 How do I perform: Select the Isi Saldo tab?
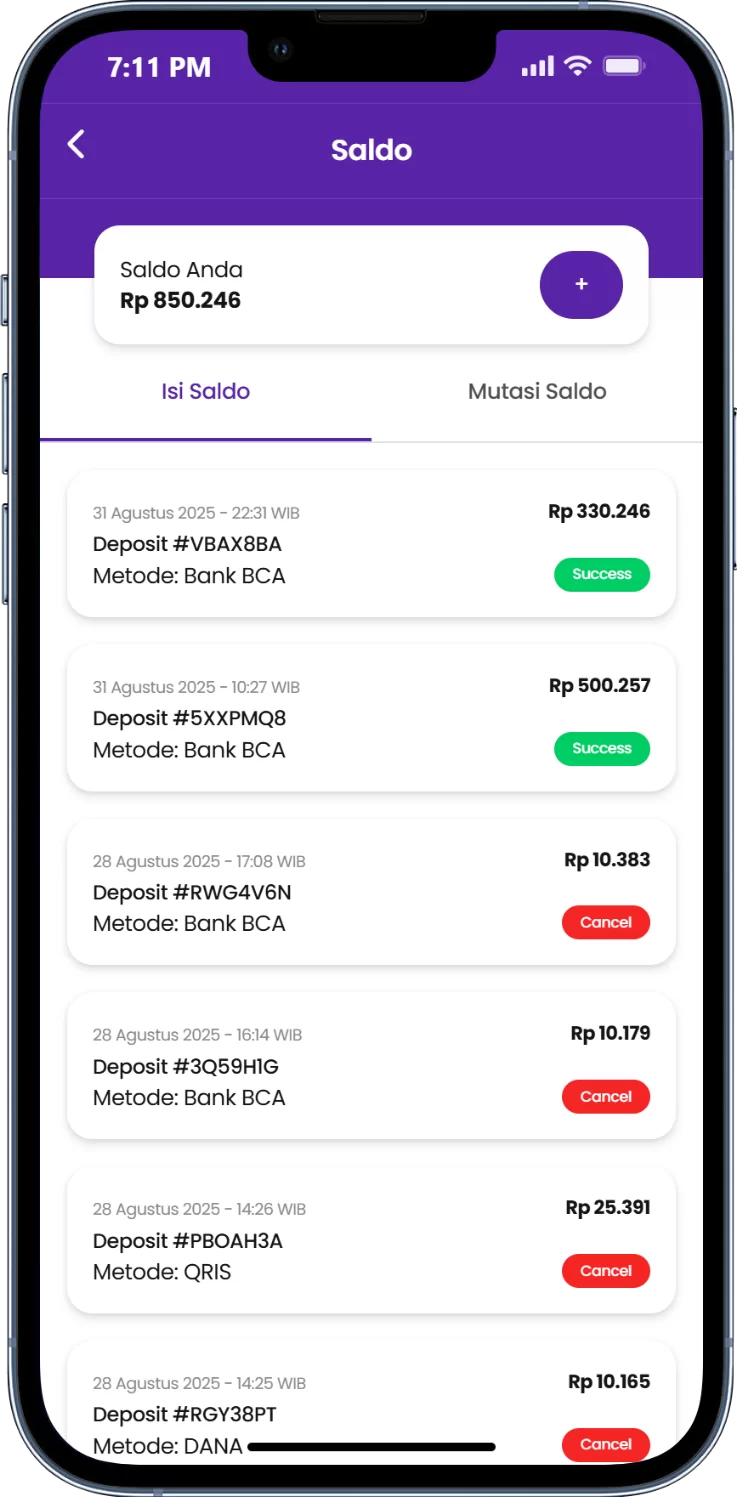coord(206,391)
